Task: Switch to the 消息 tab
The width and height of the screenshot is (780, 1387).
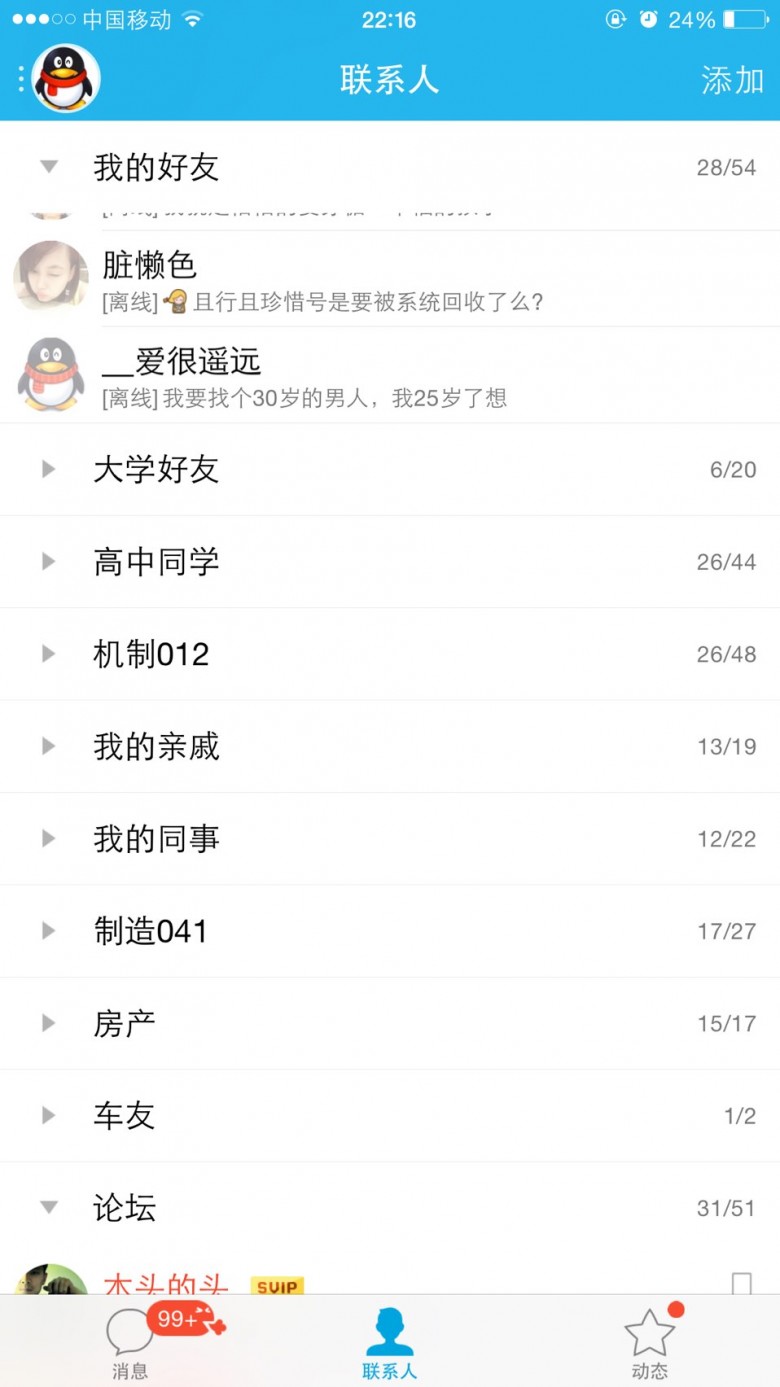Action: 130,1343
